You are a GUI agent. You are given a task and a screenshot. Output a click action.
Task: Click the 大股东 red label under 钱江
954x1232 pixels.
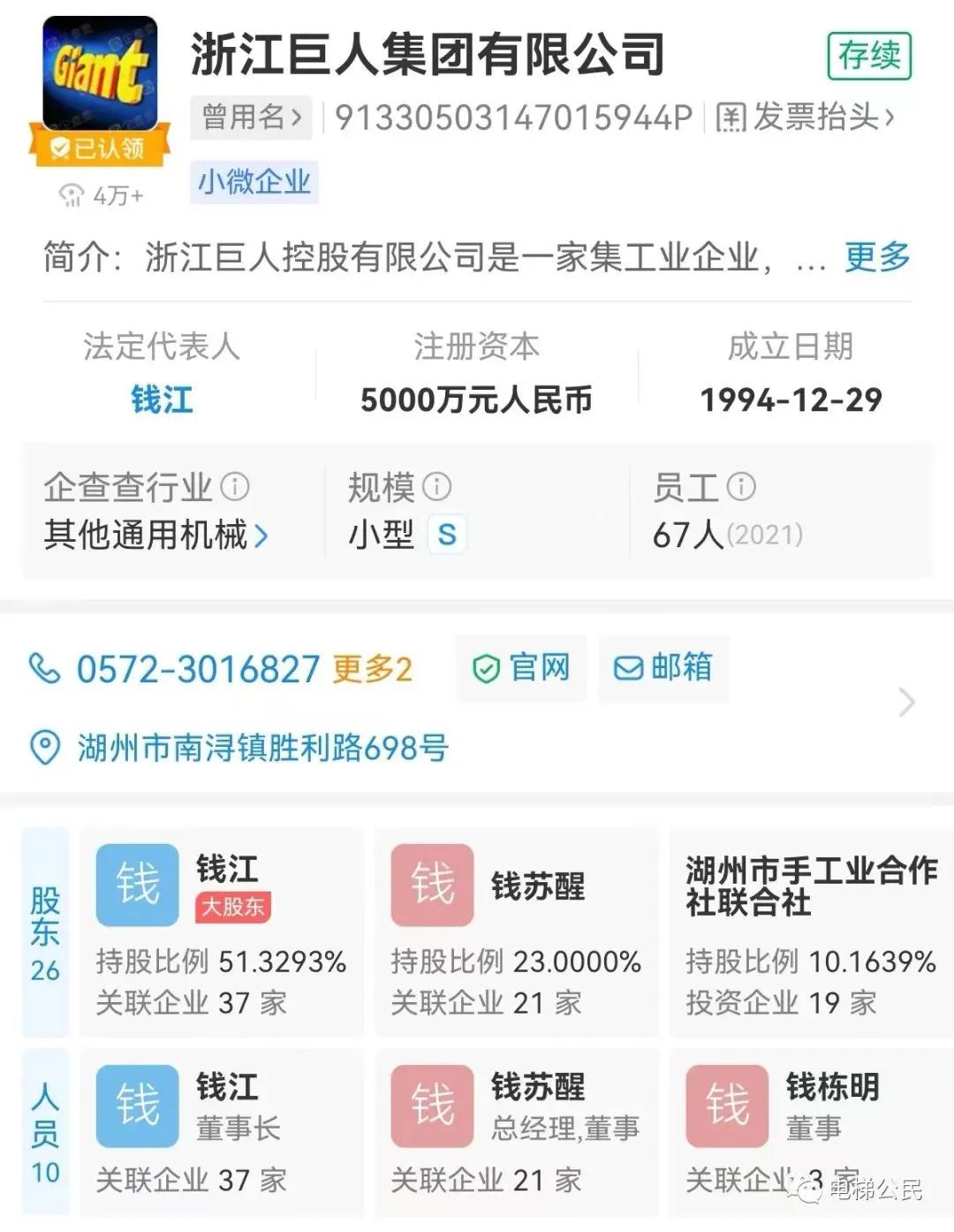coord(232,905)
